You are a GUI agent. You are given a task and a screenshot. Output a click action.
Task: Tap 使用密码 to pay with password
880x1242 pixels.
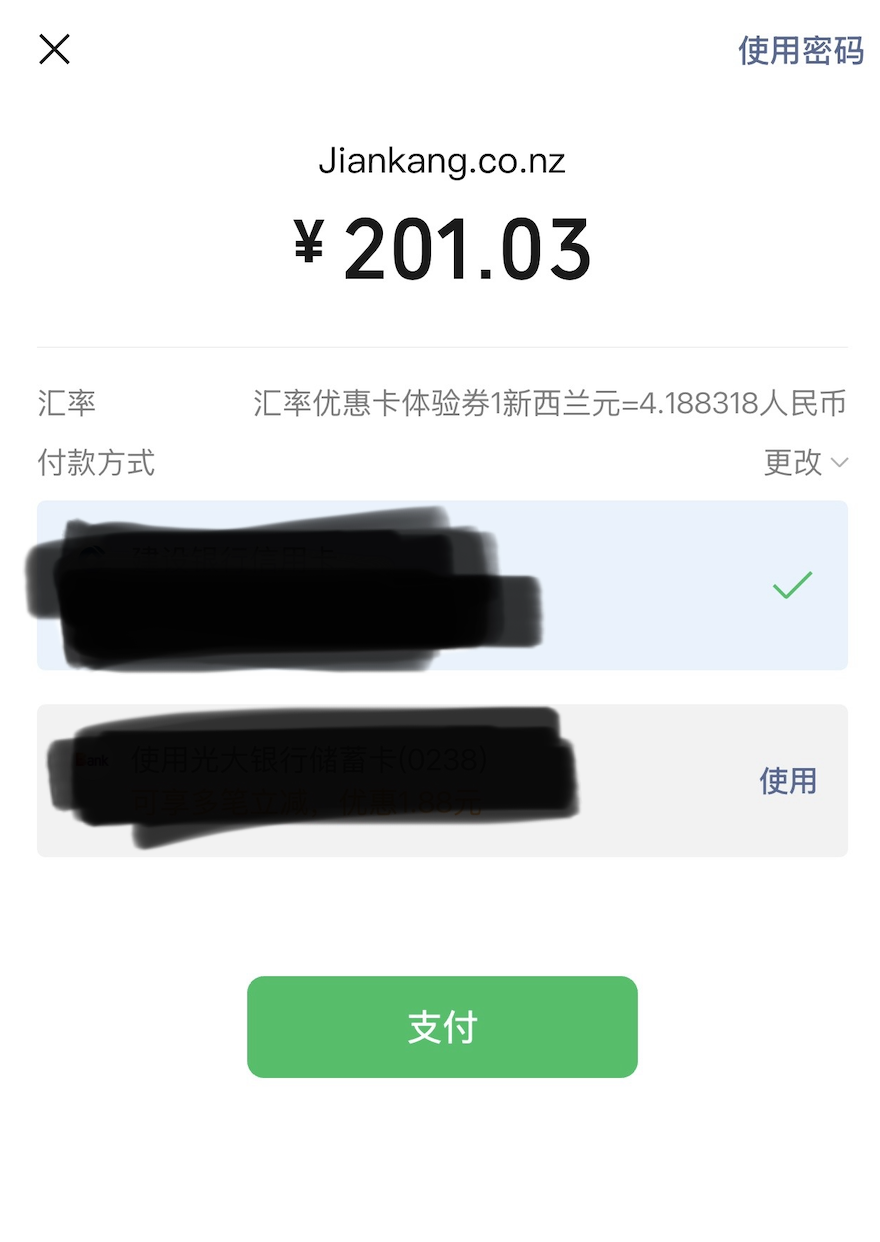click(x=800, y=50)
